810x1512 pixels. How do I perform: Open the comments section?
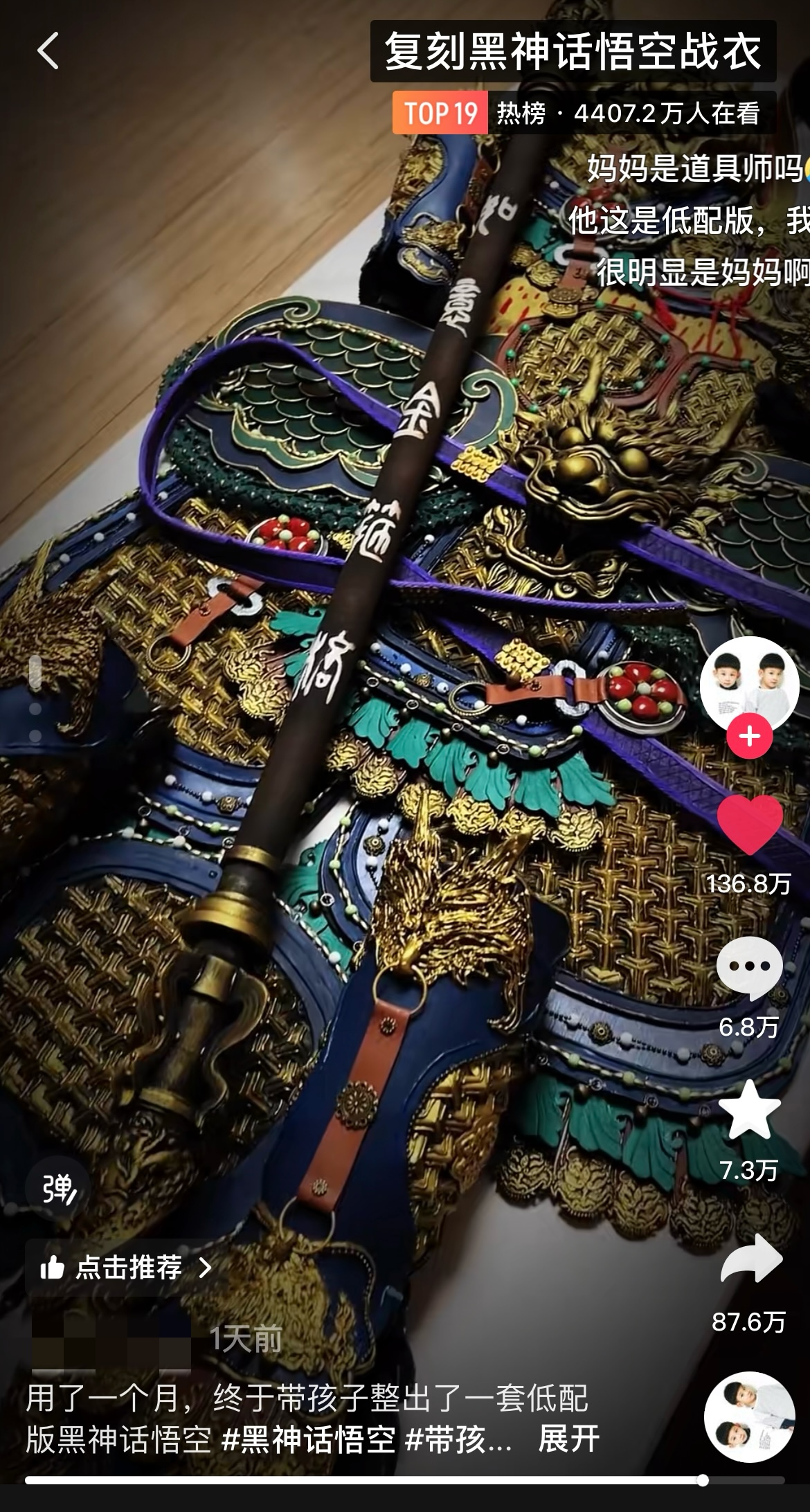[749, 966]
